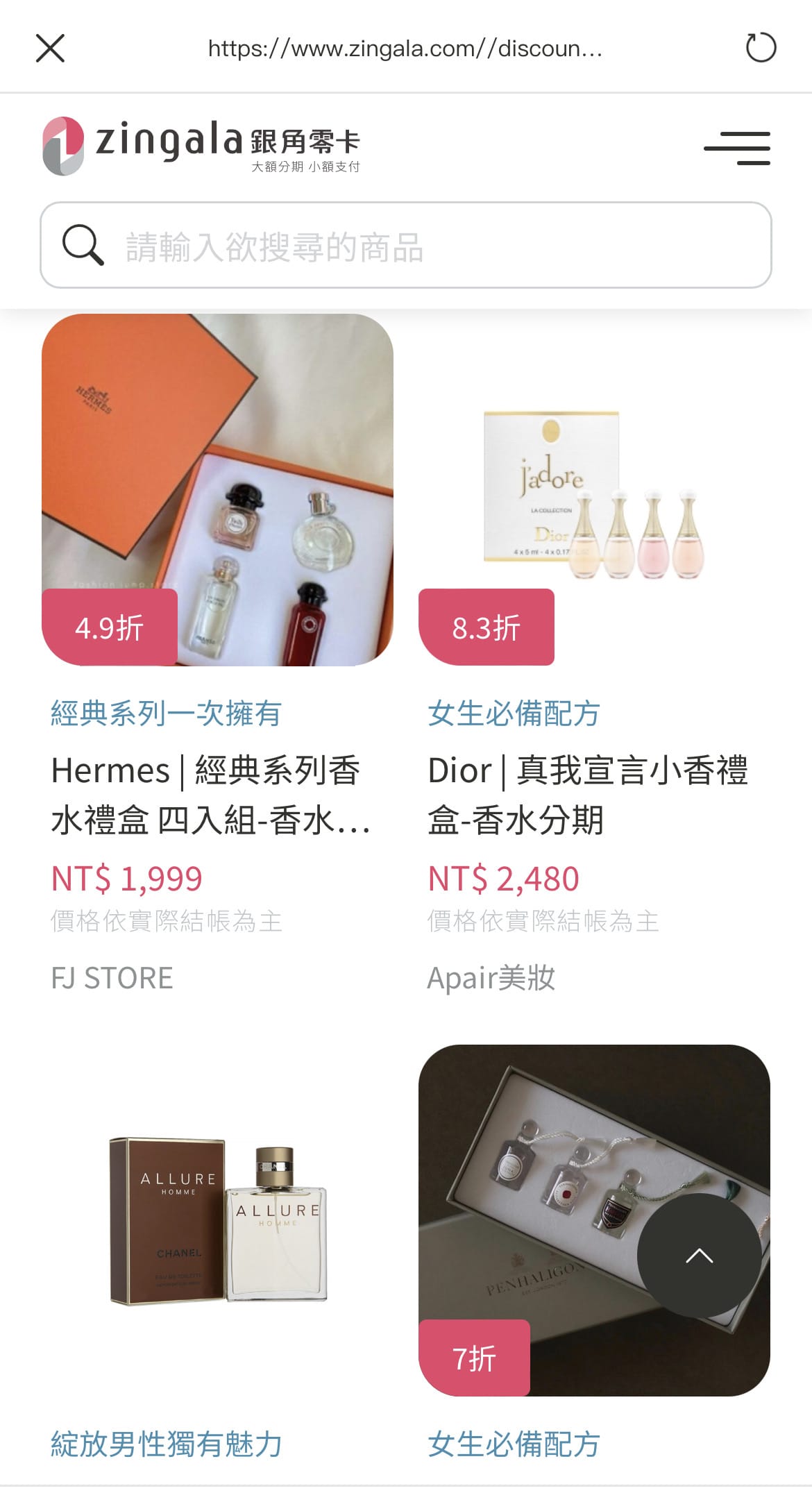Tap the address bar URL
The image size is (812, 1493).
(405, 49)
